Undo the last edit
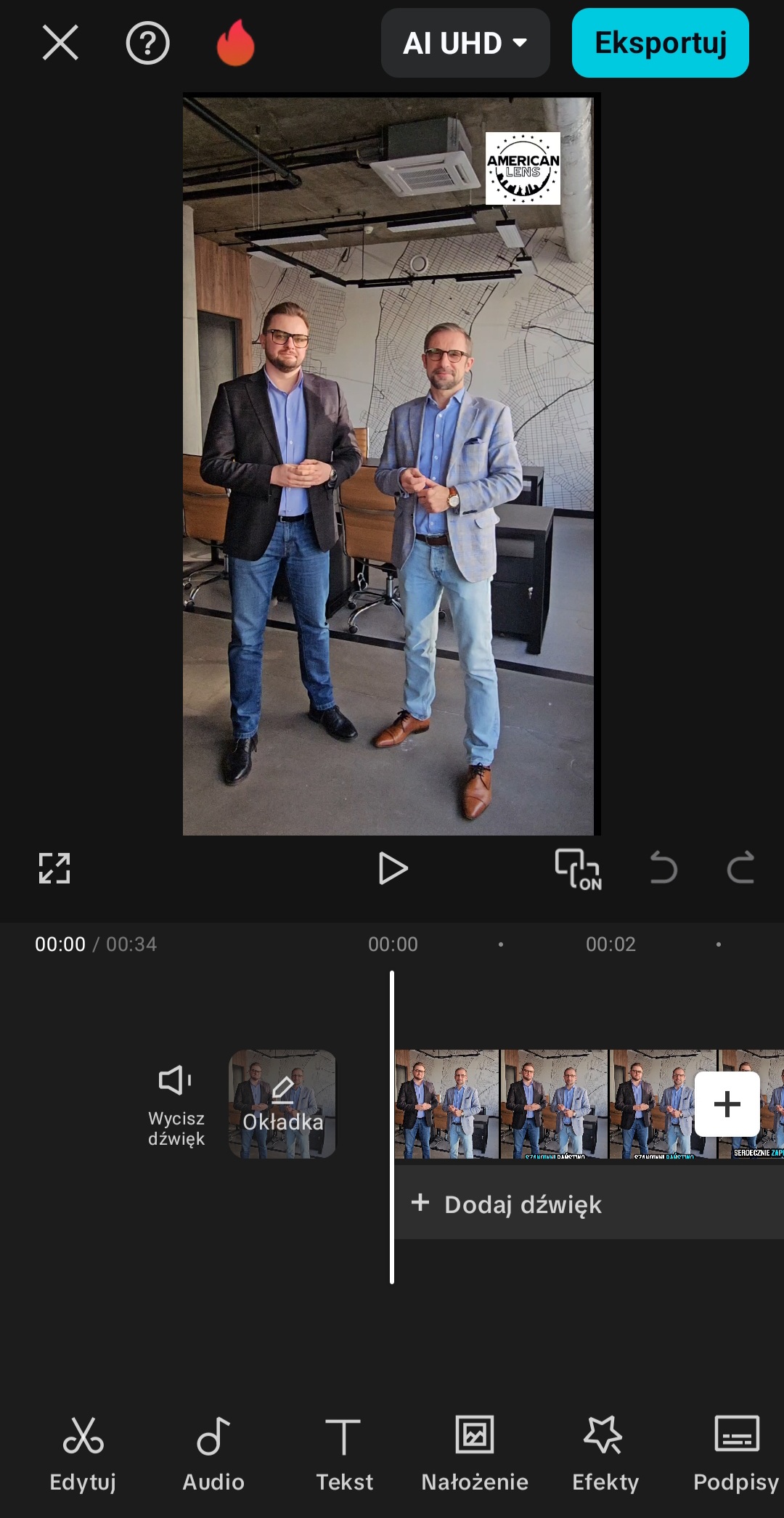Screen dimensions: 784x1518 click(x=663, y=868)
